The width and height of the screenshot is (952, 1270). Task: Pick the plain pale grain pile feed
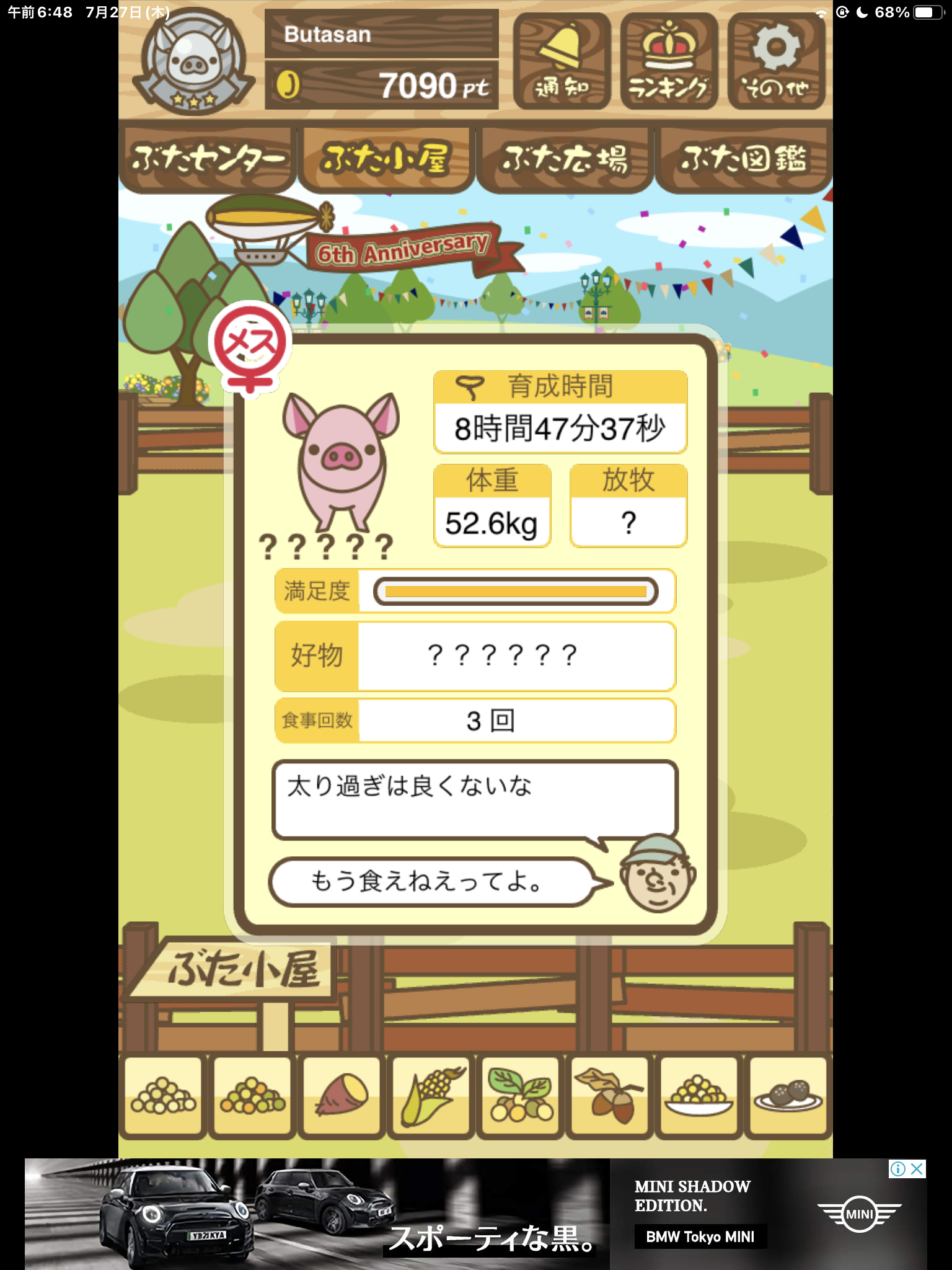163,1097
